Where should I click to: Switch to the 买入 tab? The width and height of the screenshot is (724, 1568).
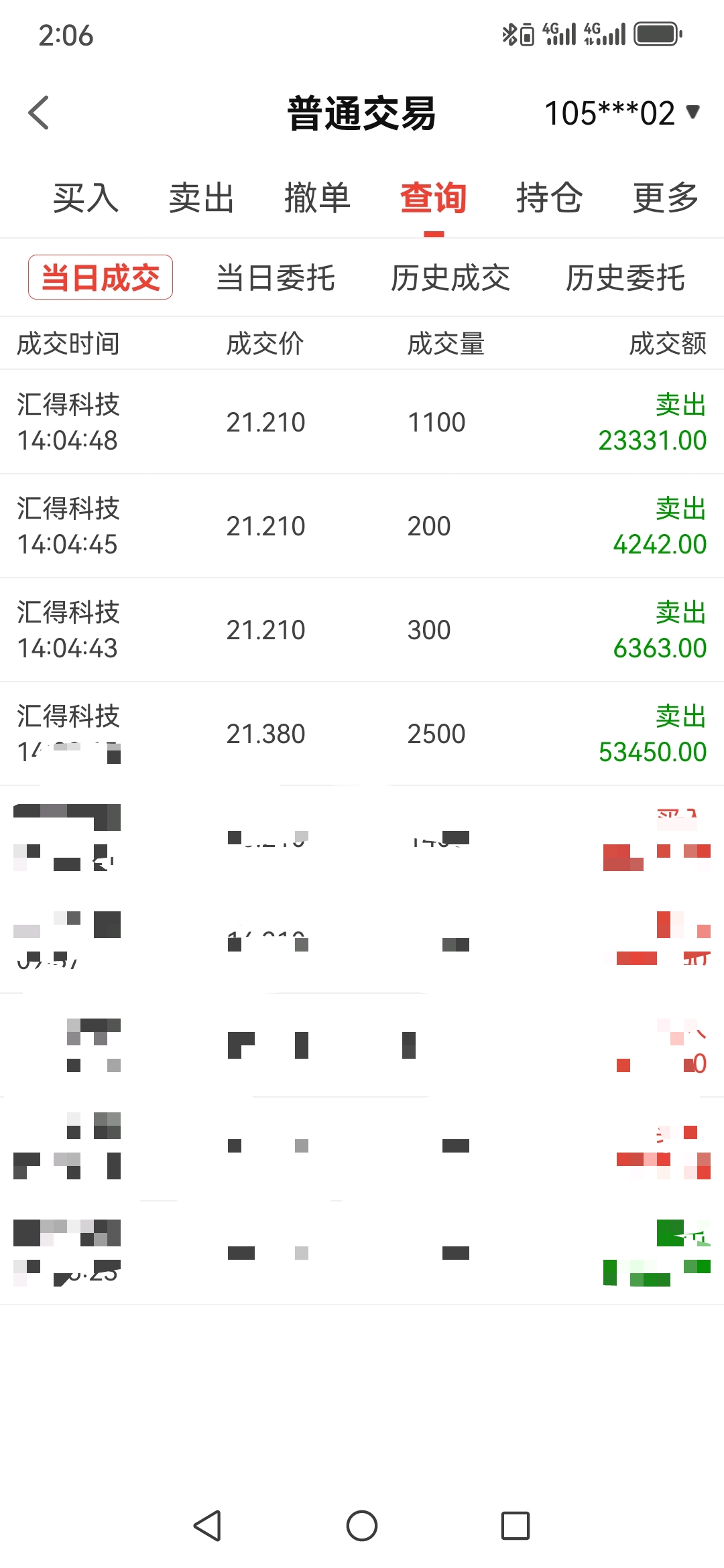point(86,198)
